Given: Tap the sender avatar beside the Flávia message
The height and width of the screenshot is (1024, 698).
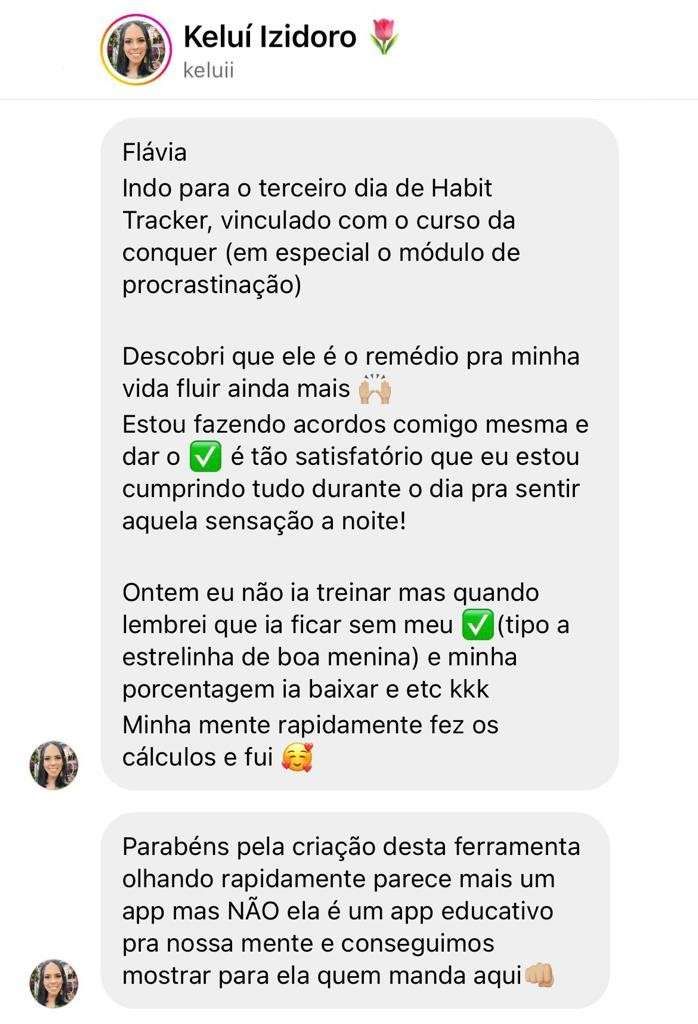Looking at the screenshot, I should coord(54,765).
